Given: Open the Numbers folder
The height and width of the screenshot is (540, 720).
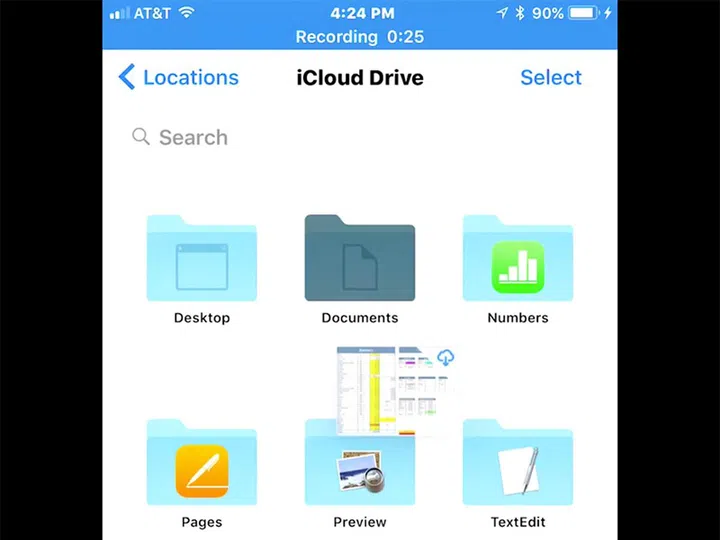Looking at the screenshot, I should [x=517, y=261].
